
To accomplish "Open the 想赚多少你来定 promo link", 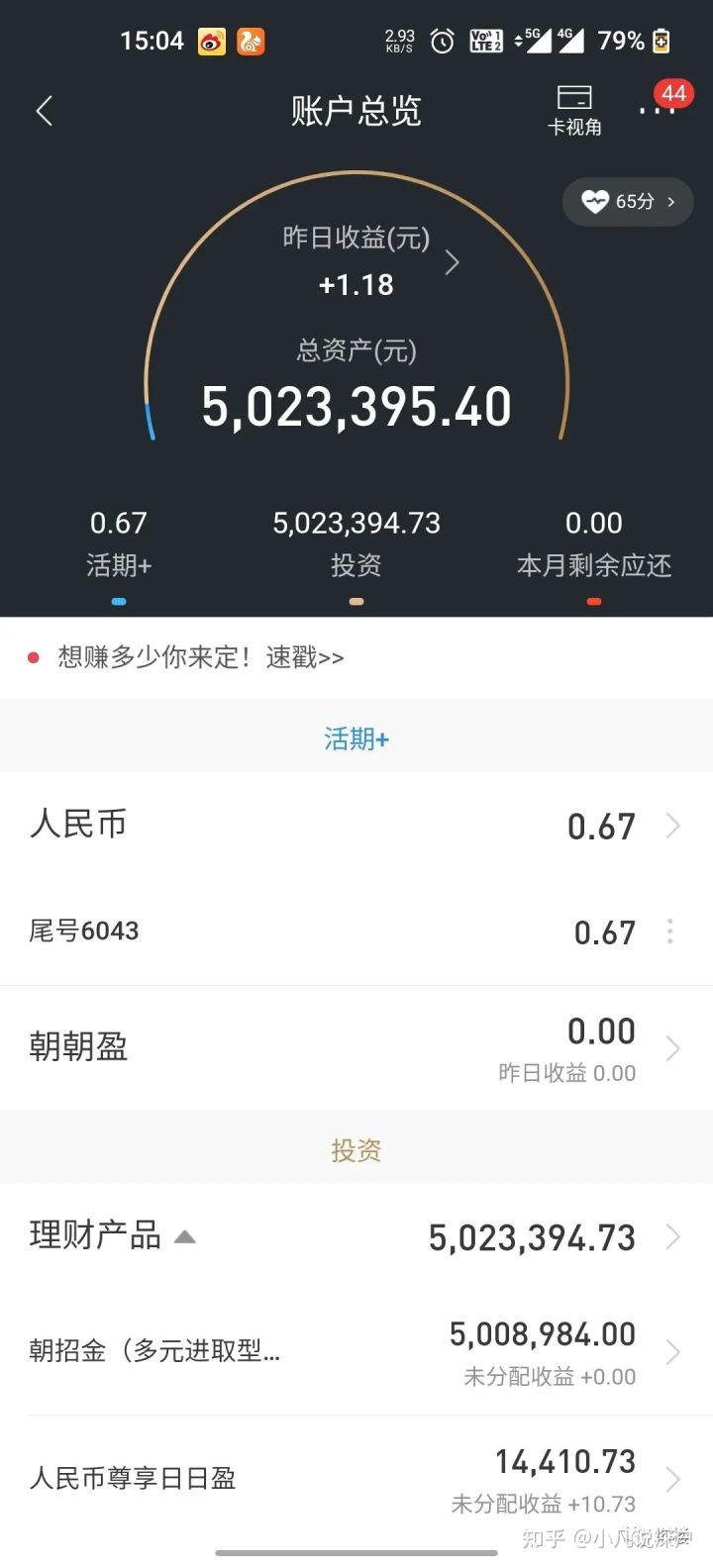I will [x=186, y=657].
